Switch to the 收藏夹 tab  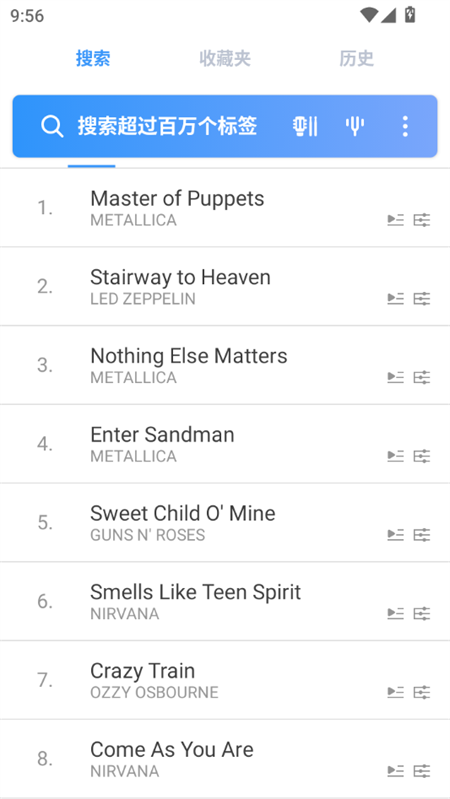click(x=225, y=59)
